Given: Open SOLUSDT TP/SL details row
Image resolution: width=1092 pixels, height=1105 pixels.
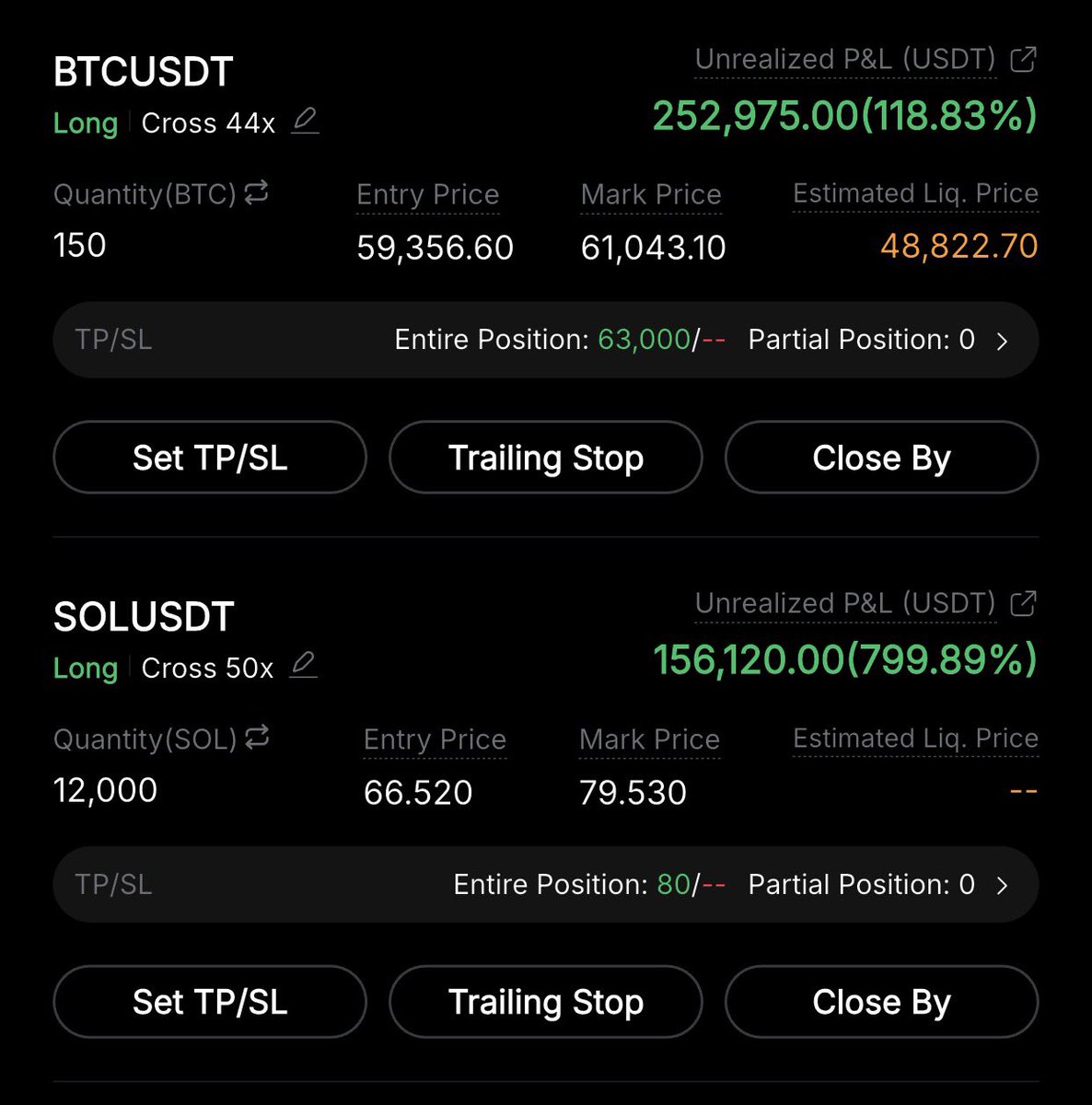Looking at the screenshot, I should [x=546, y=884].
